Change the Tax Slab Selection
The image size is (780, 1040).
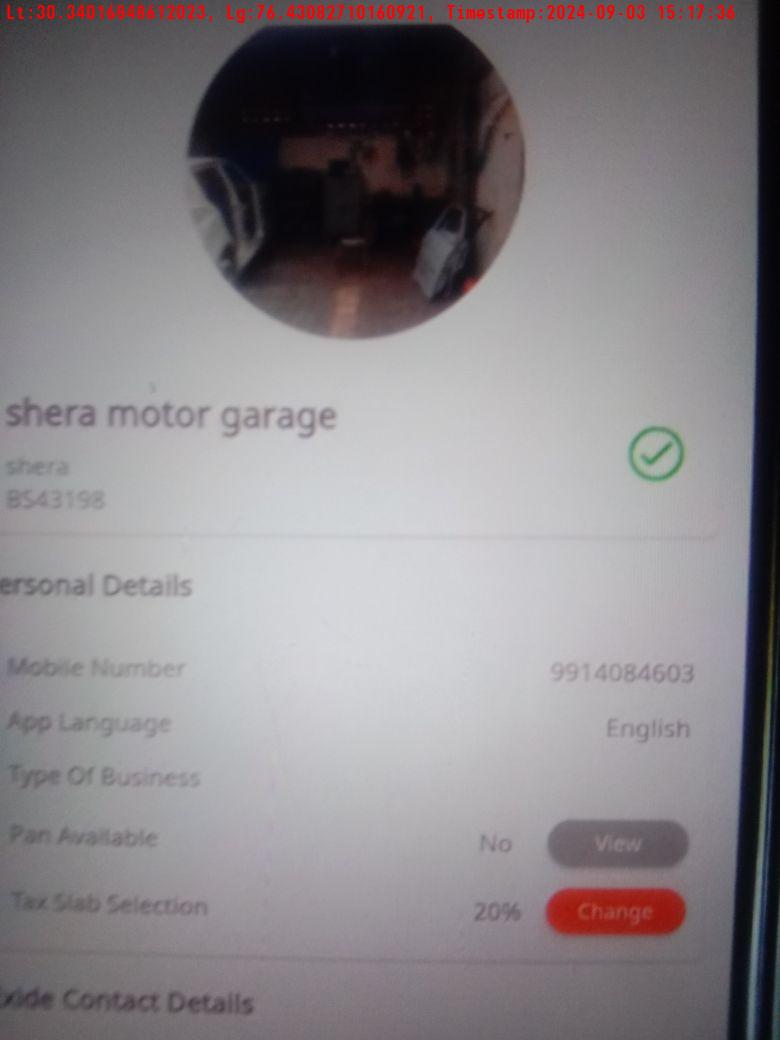pos(615,912)
